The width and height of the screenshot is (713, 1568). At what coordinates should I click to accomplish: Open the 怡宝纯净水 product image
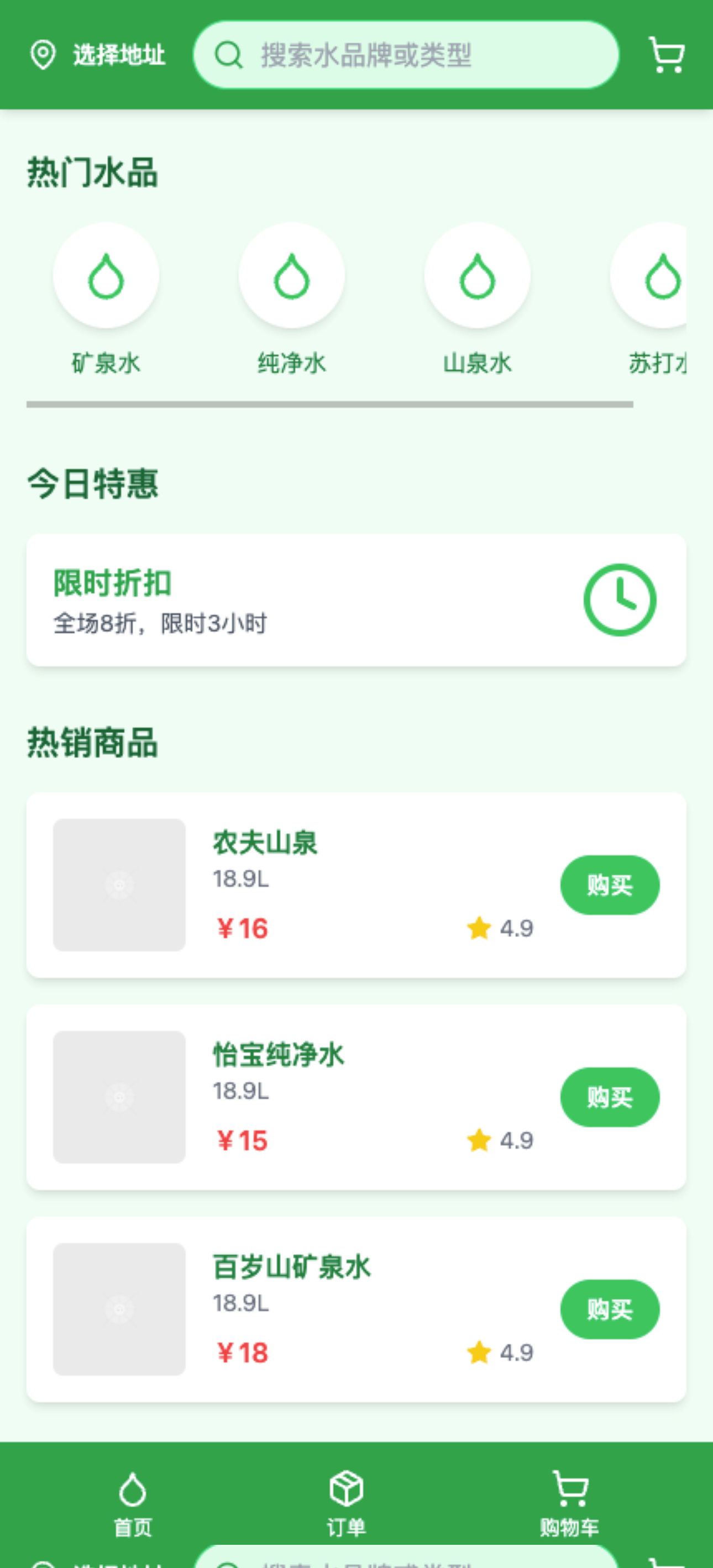pos(119,1097)
